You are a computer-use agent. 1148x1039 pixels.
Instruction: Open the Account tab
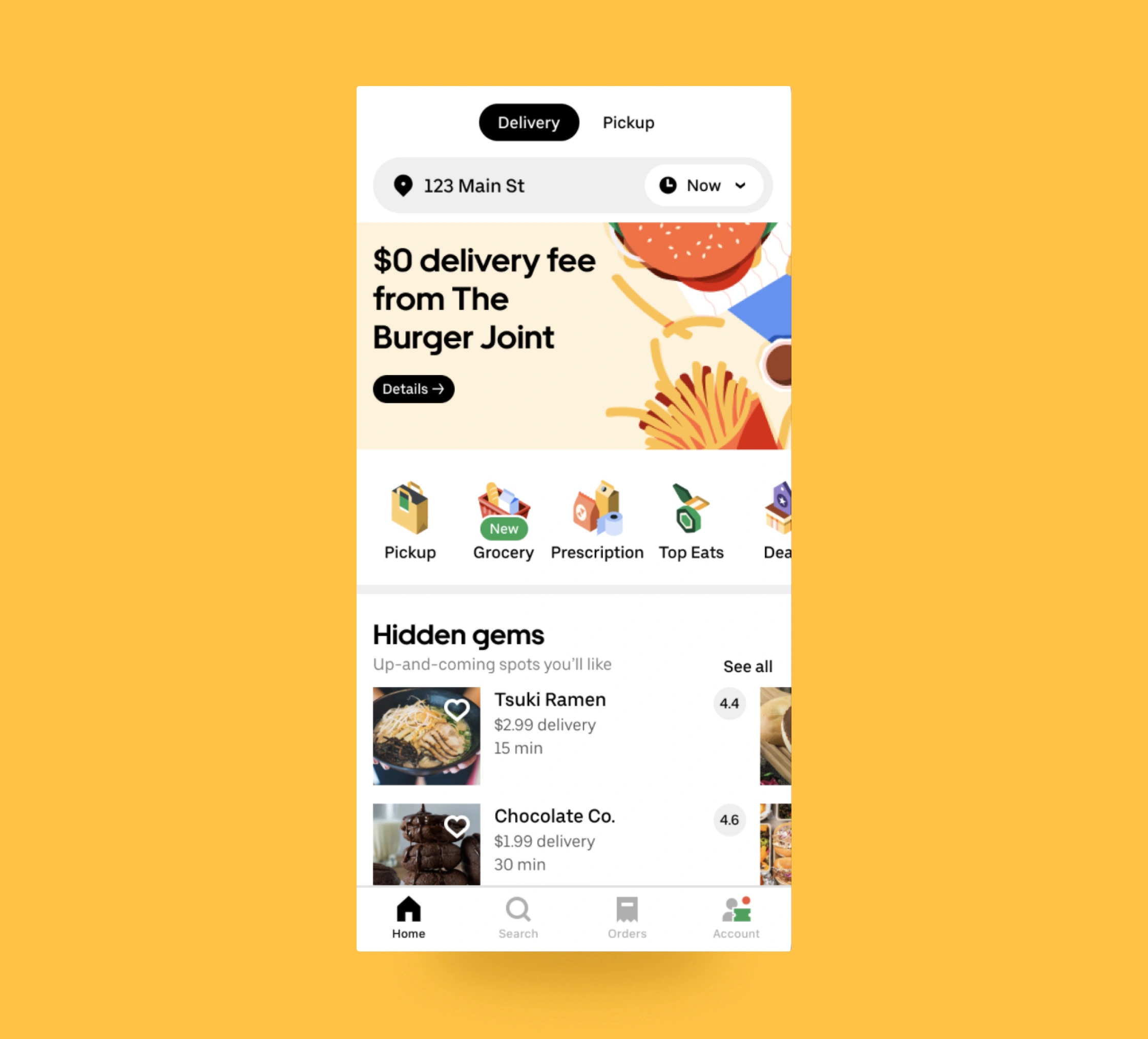coord(736,918)
